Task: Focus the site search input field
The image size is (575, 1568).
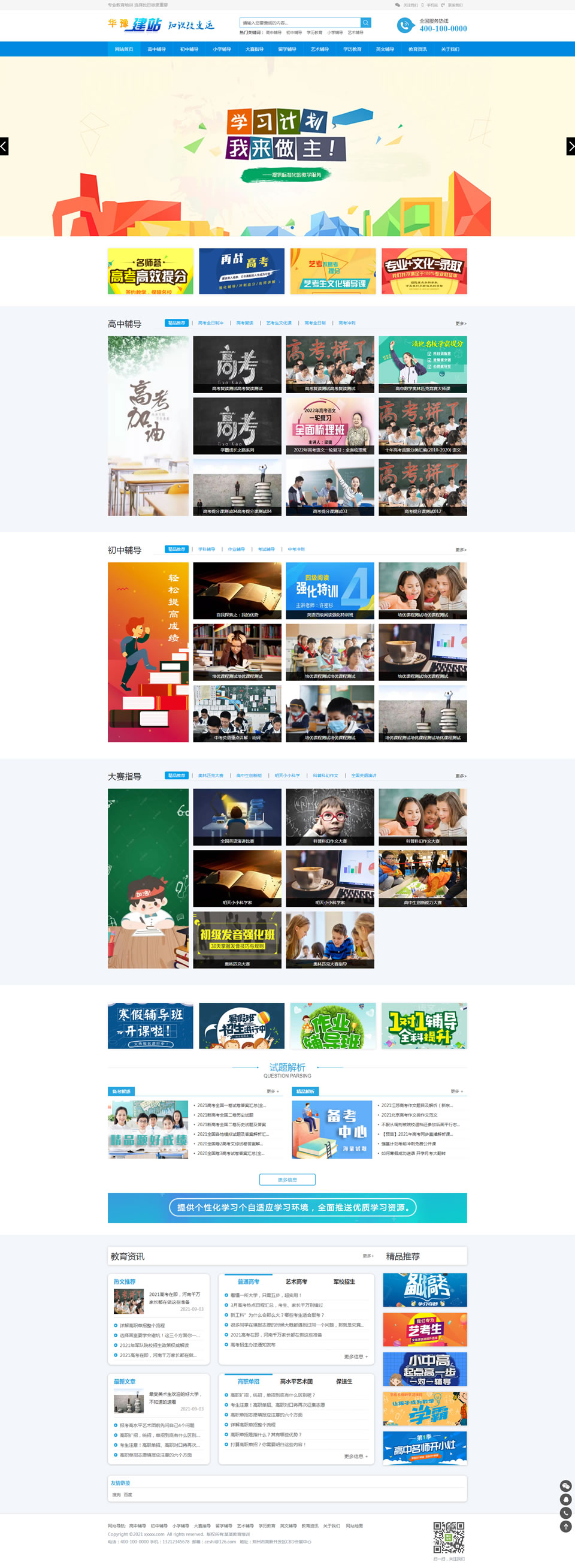Action: 300,23
